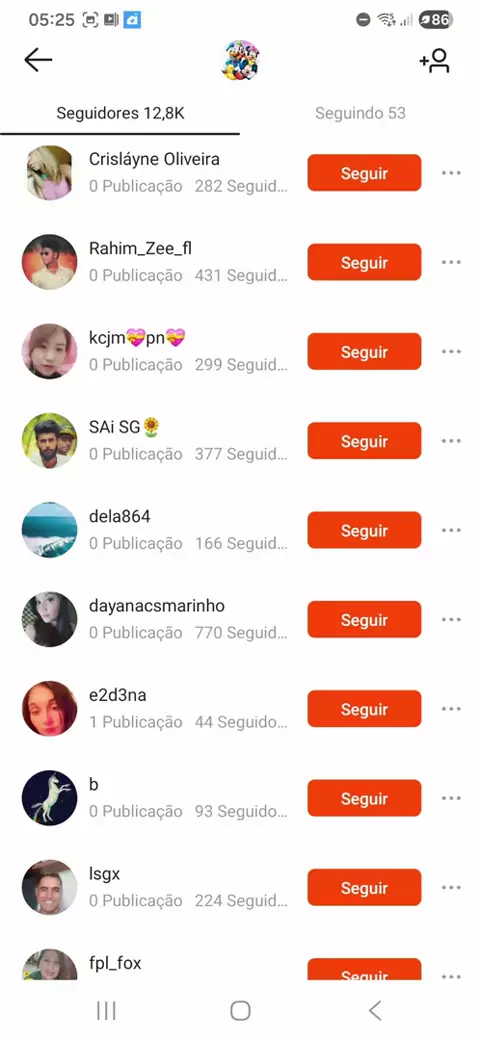Follow dayanacsmarinho

pyautogui.click(x=364, y=619)
